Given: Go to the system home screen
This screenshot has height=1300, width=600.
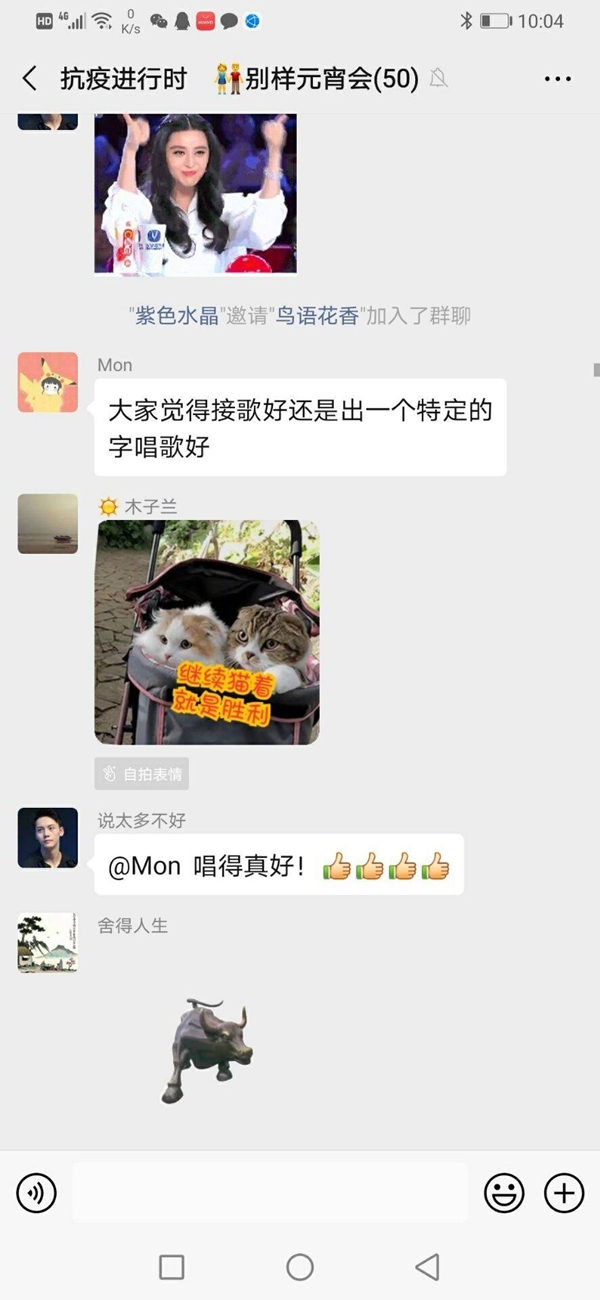Looking at the screenshot, I should (300, 1267).
